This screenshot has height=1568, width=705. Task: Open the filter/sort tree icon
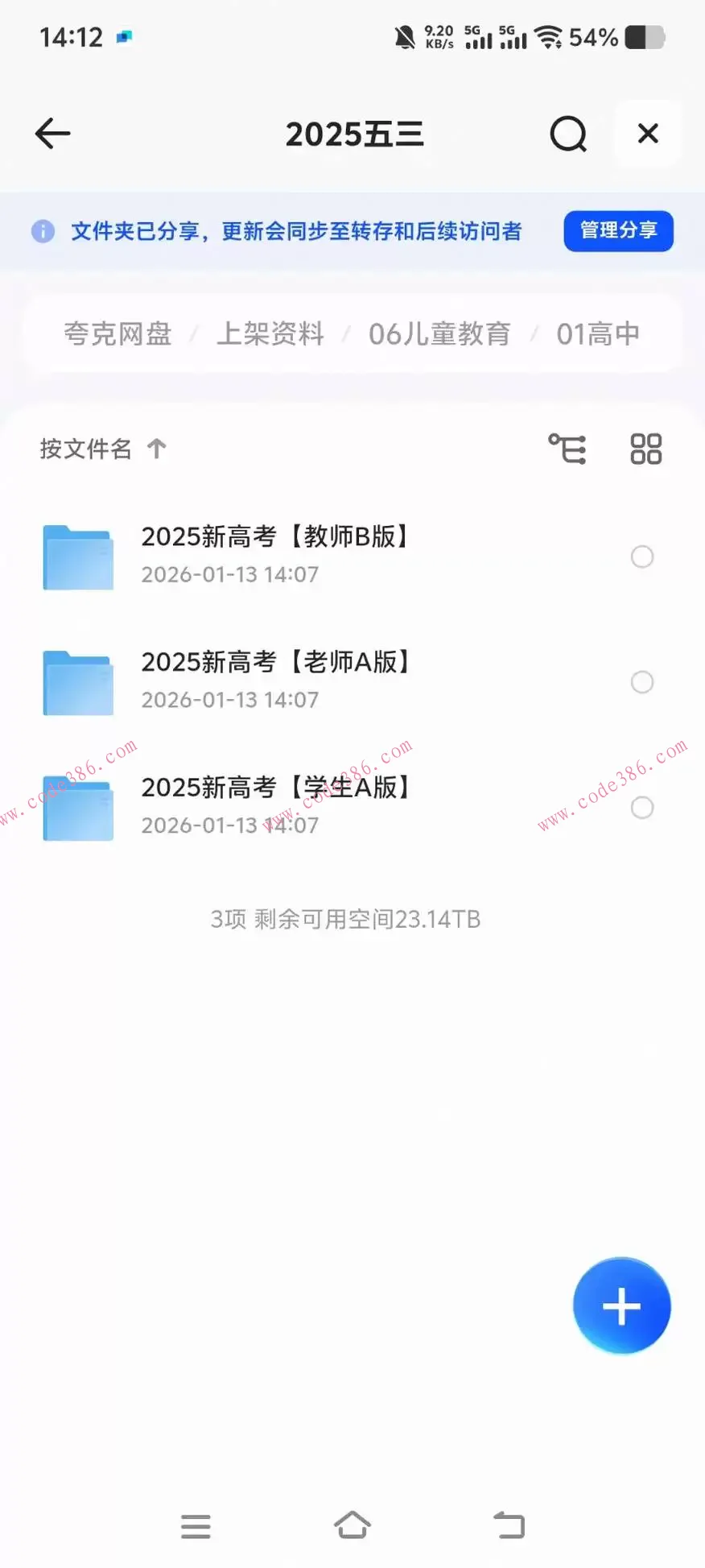(568, 449)
